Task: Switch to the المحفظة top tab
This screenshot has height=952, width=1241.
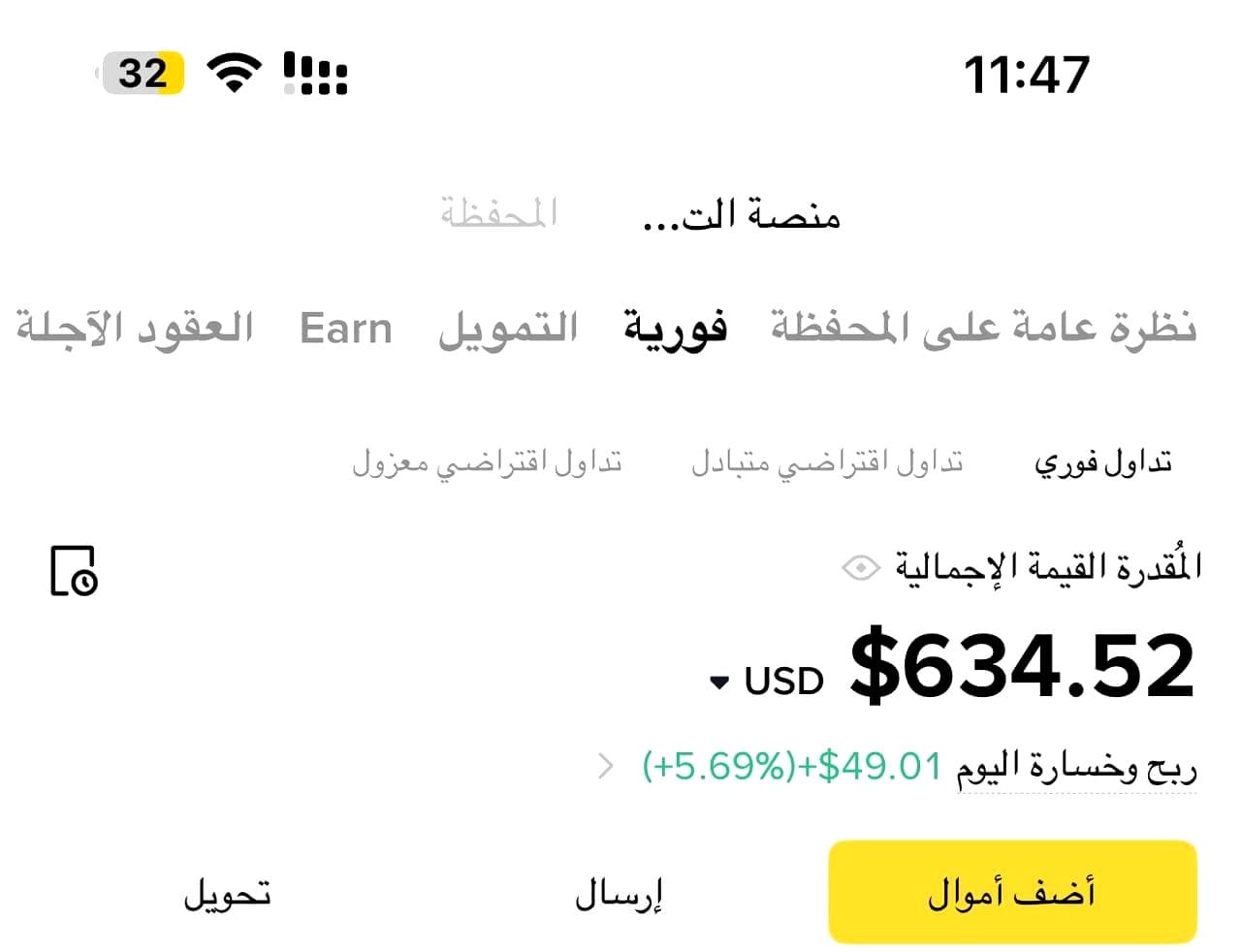Action: click(x=499, y=212)
